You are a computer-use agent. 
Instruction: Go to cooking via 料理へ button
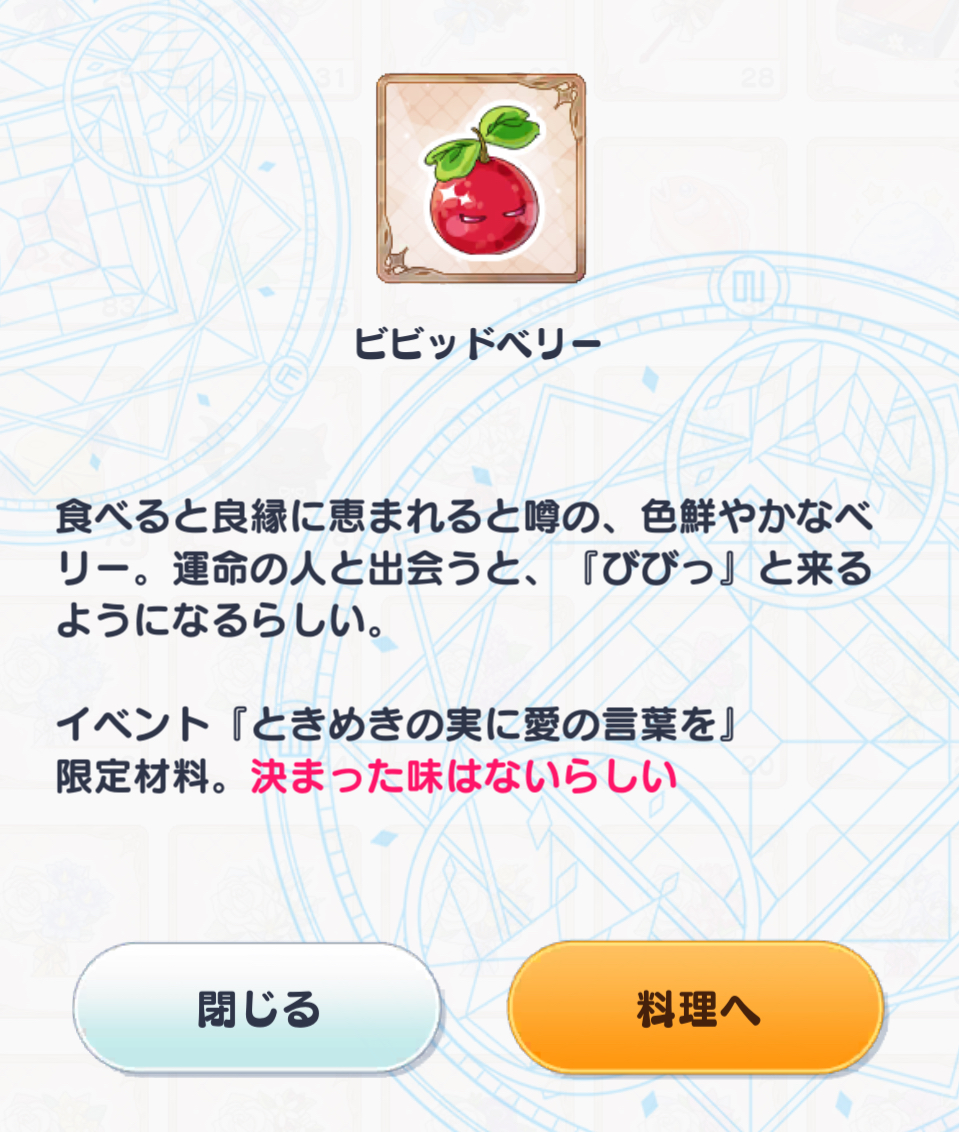[696, 1008]
